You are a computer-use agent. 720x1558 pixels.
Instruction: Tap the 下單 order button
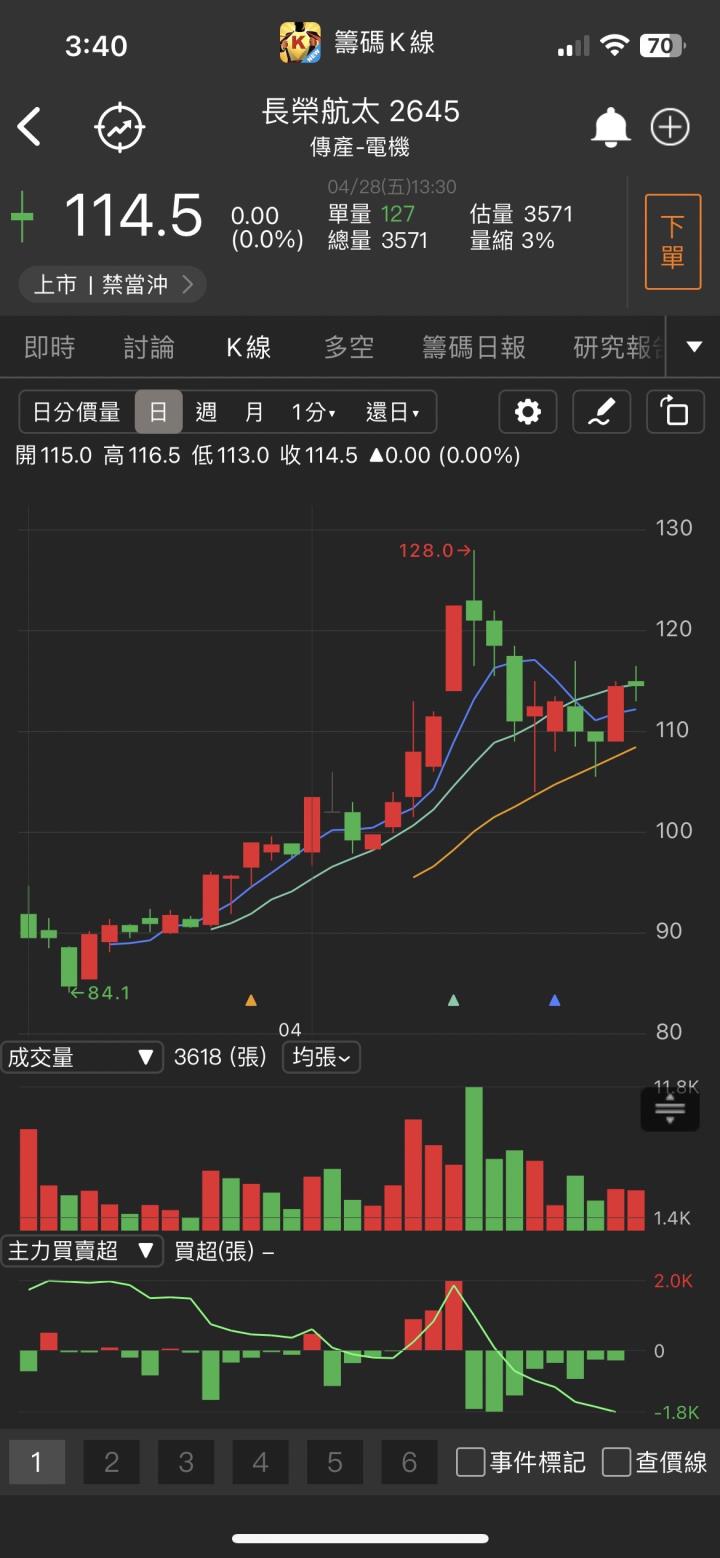(672, 242)
